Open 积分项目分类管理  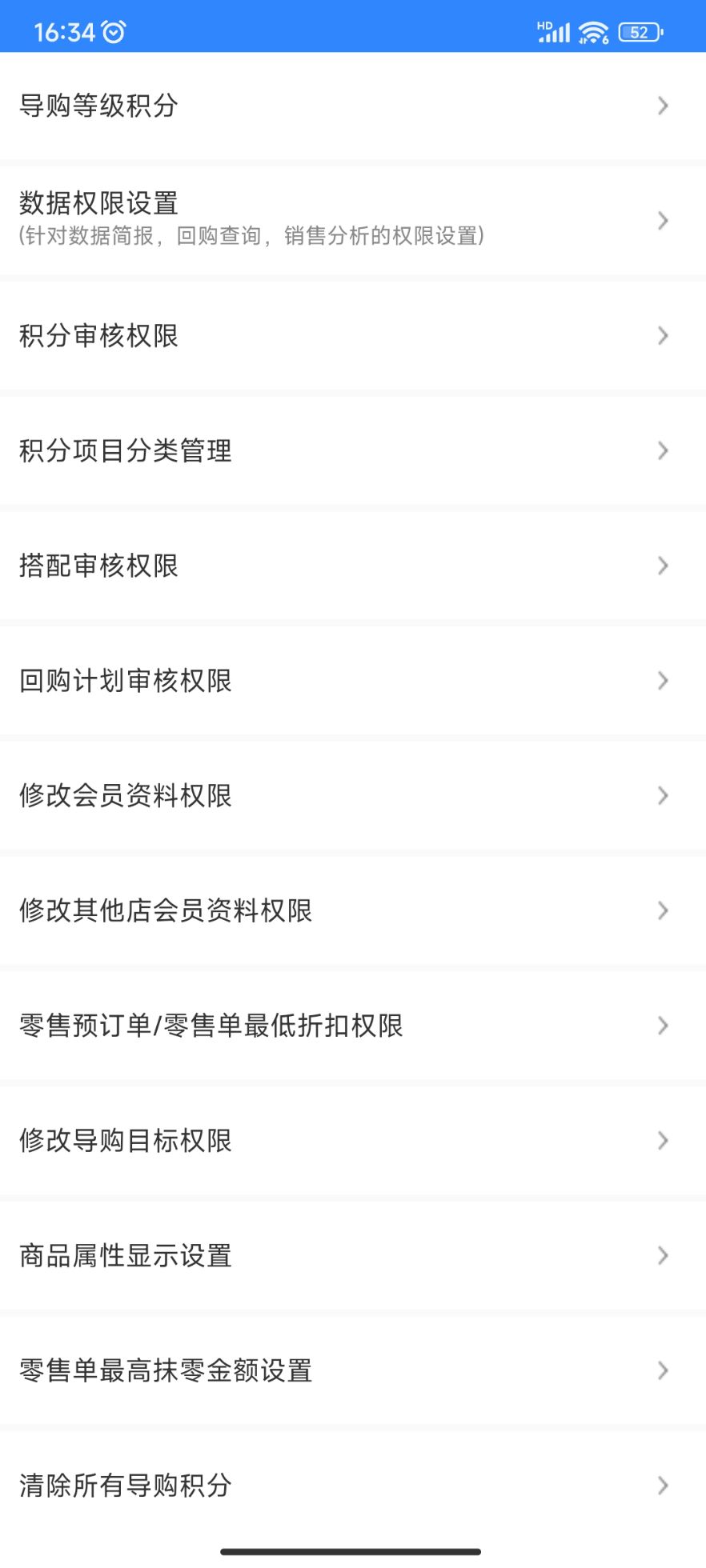(x=352, y=451)
